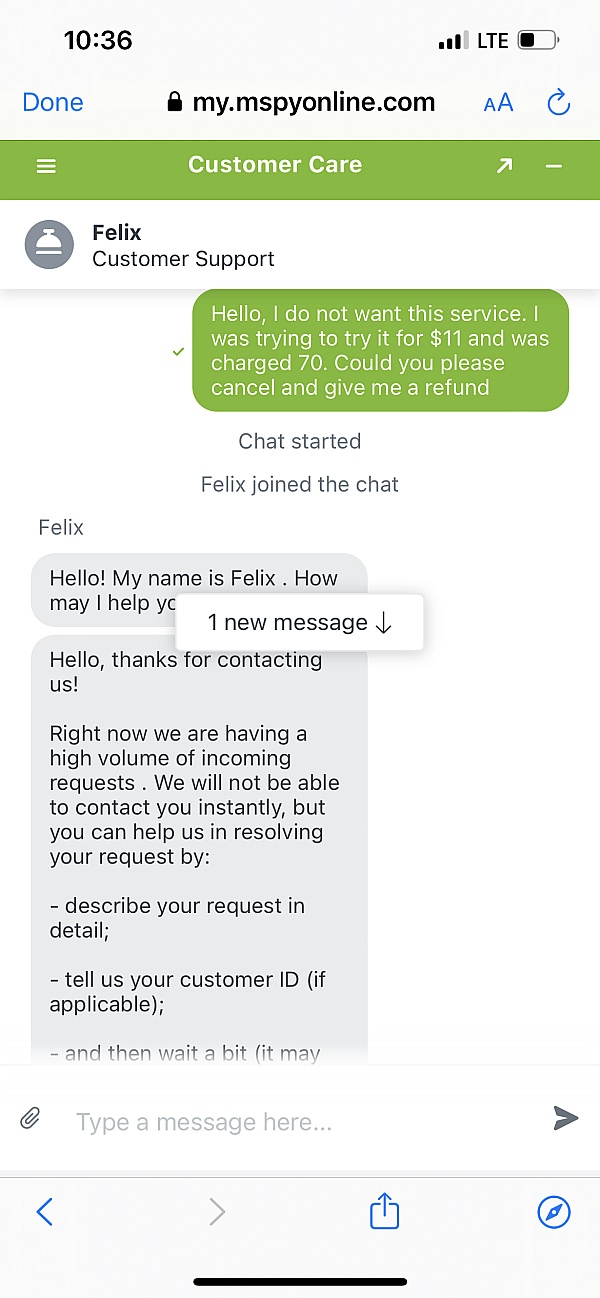Attach a file with the paperclip
The image size is (600, 1298).
tap(31, 1118)
